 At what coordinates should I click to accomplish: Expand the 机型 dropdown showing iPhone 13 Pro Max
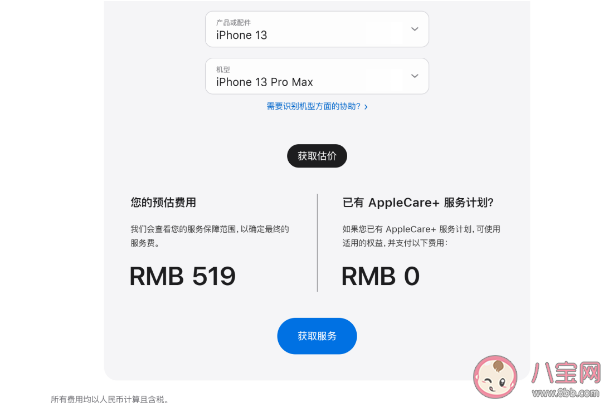click(x=316, y=76)
